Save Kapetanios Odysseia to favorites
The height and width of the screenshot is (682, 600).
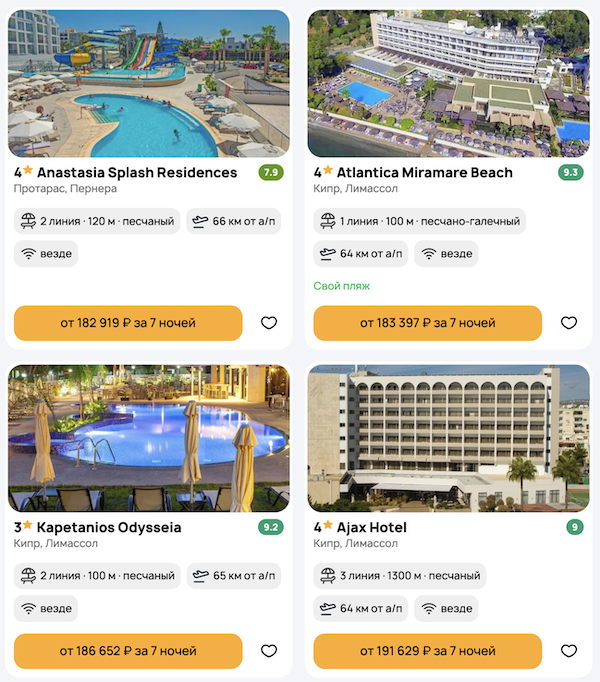pos(268,651)
